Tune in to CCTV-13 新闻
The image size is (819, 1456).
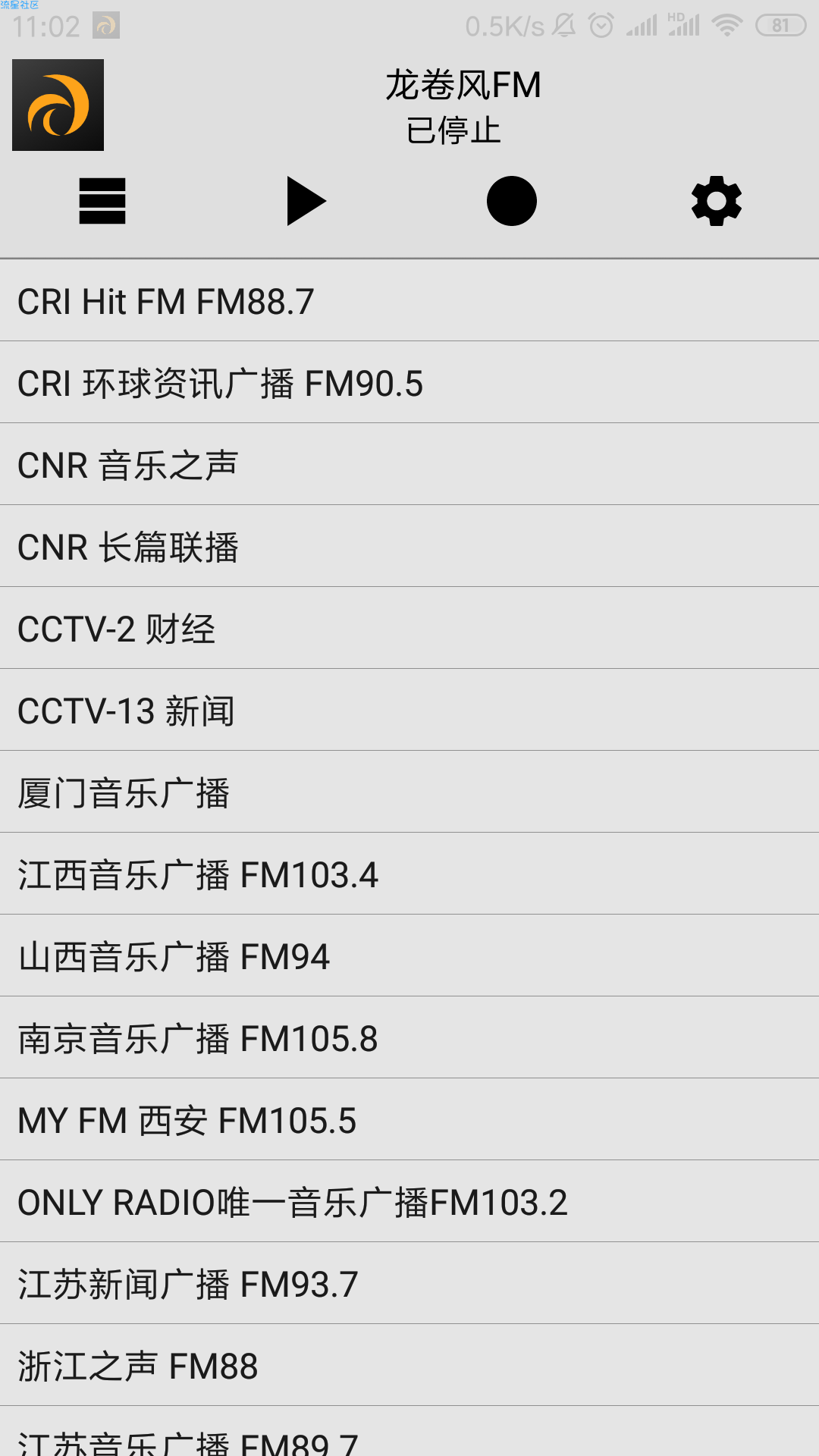[409, 711]
